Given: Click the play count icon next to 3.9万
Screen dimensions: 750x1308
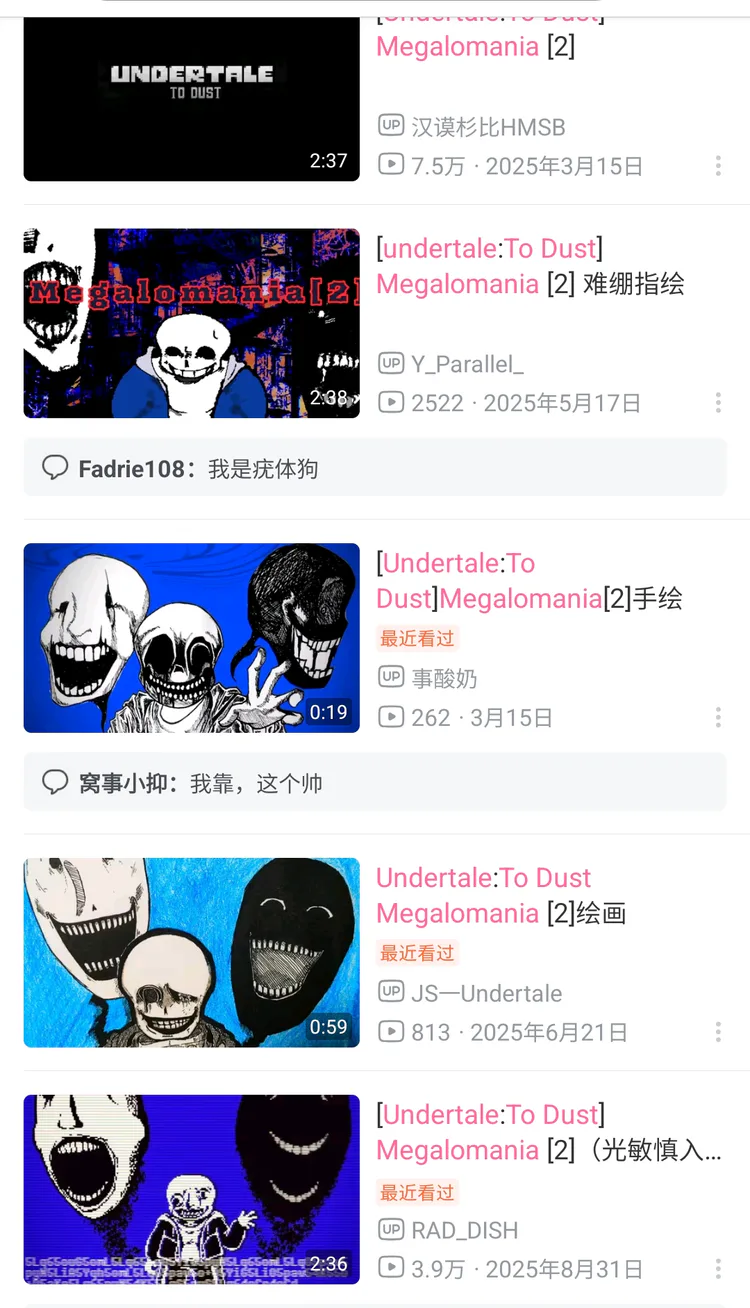Looking at the screenshot, I should click(x=391, y=1268).
